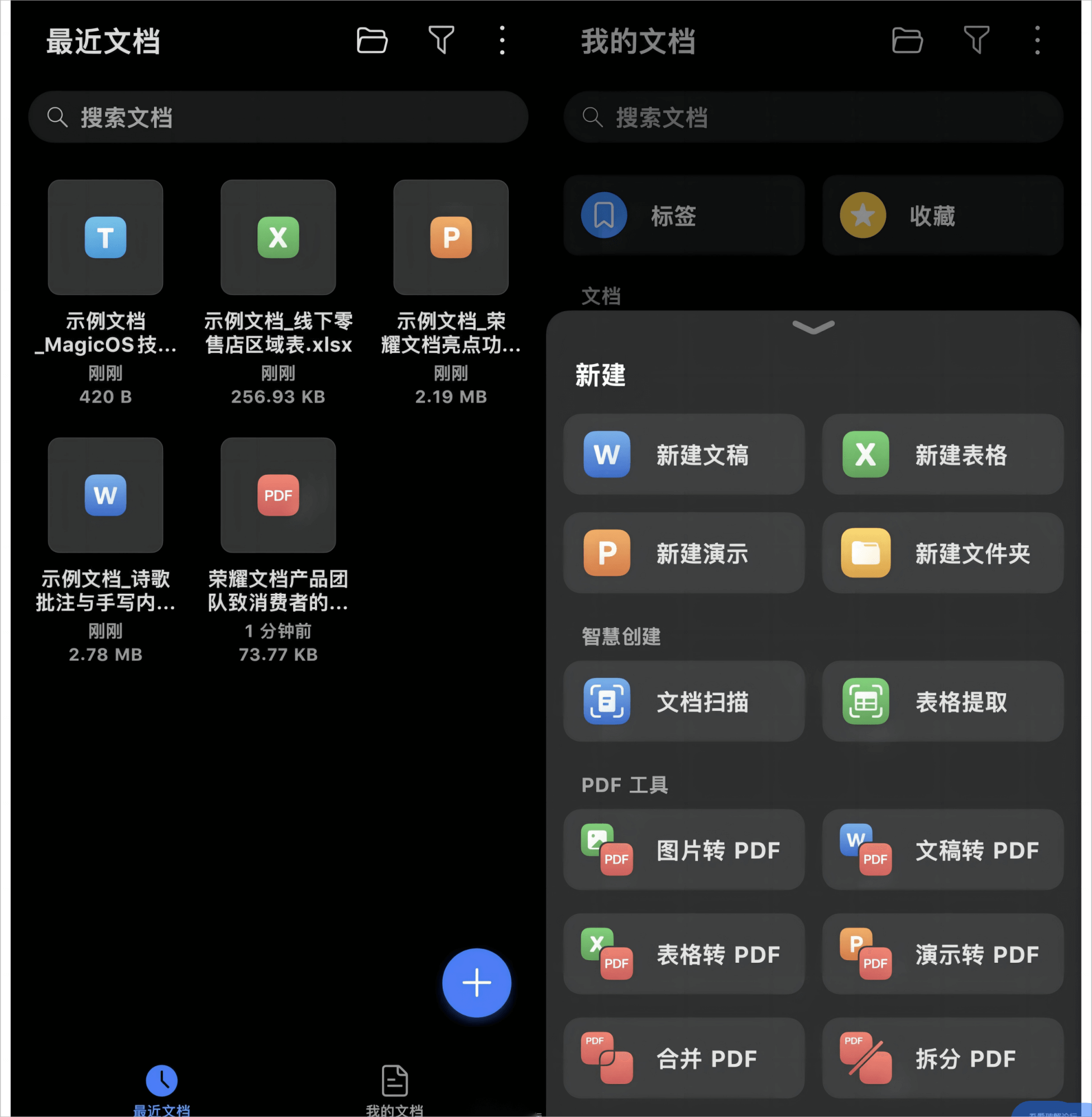Launch 表格提取 table extraction
The image size is (1092, 1117).
942,701
